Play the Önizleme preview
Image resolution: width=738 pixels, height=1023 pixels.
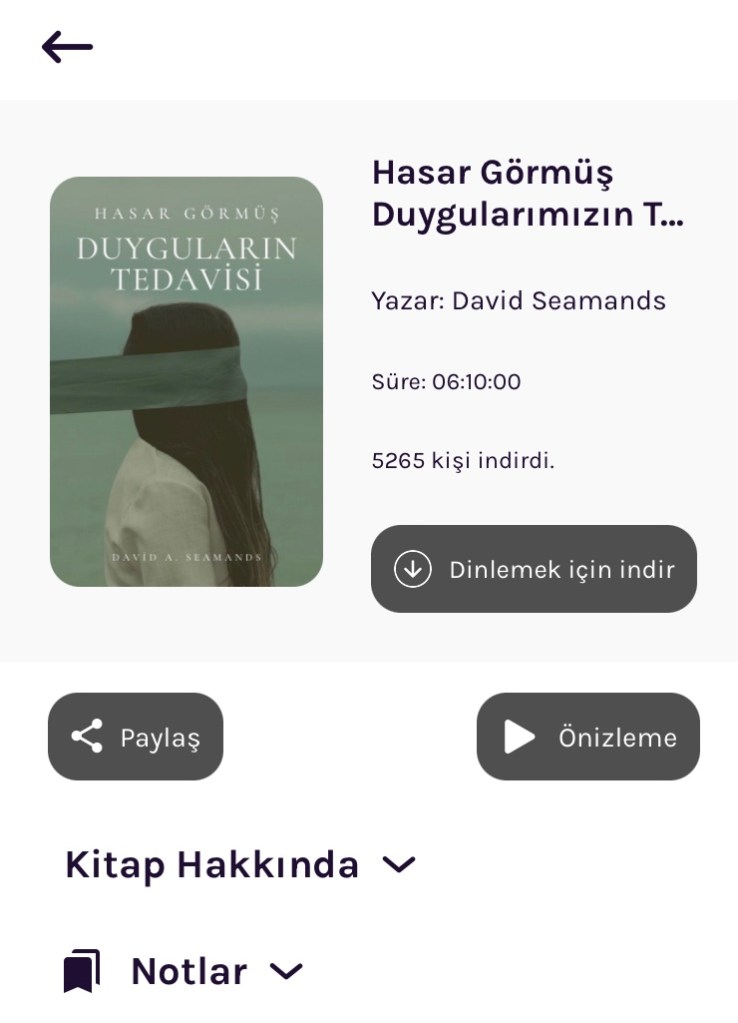[587, 737]
